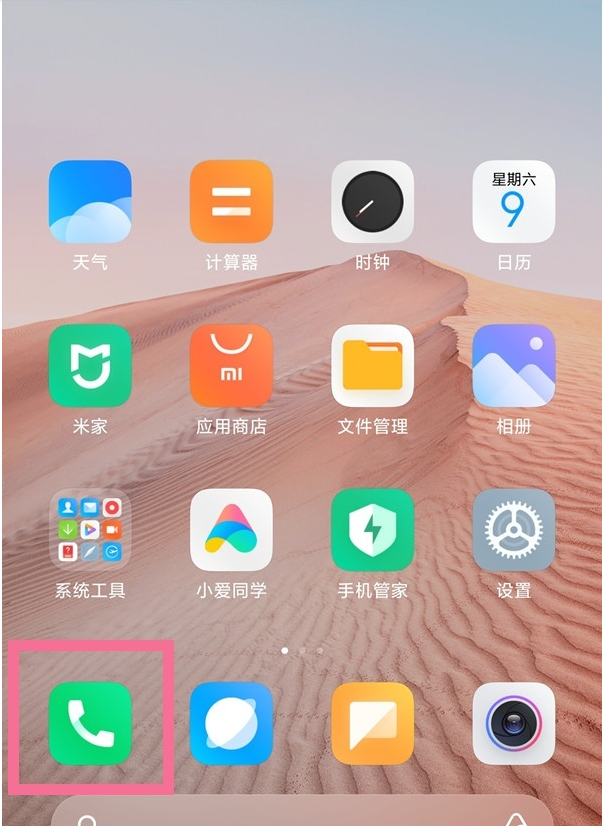
Task: Open the phone dialer in the dock
Action: tap(90, 723)
